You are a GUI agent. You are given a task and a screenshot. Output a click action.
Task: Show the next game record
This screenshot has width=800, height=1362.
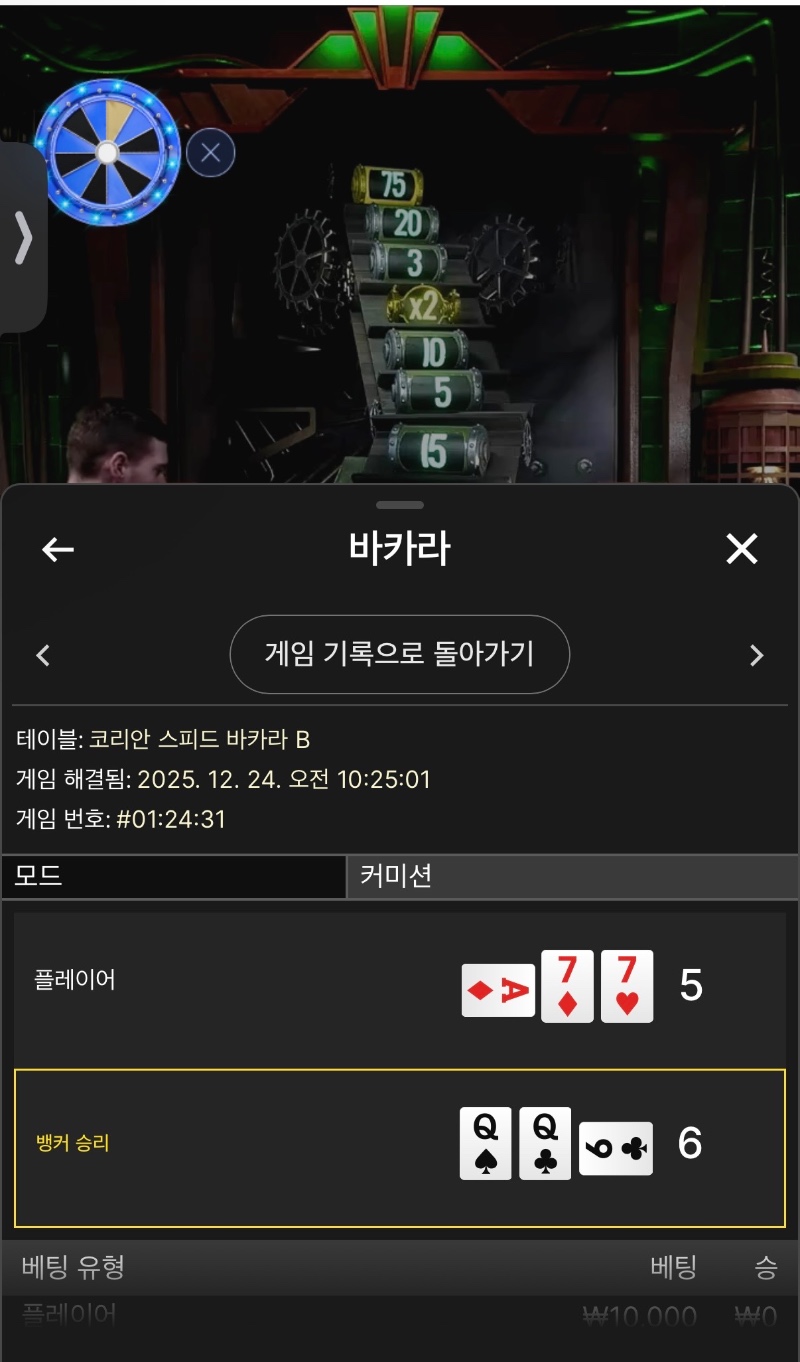coord(756,655)
